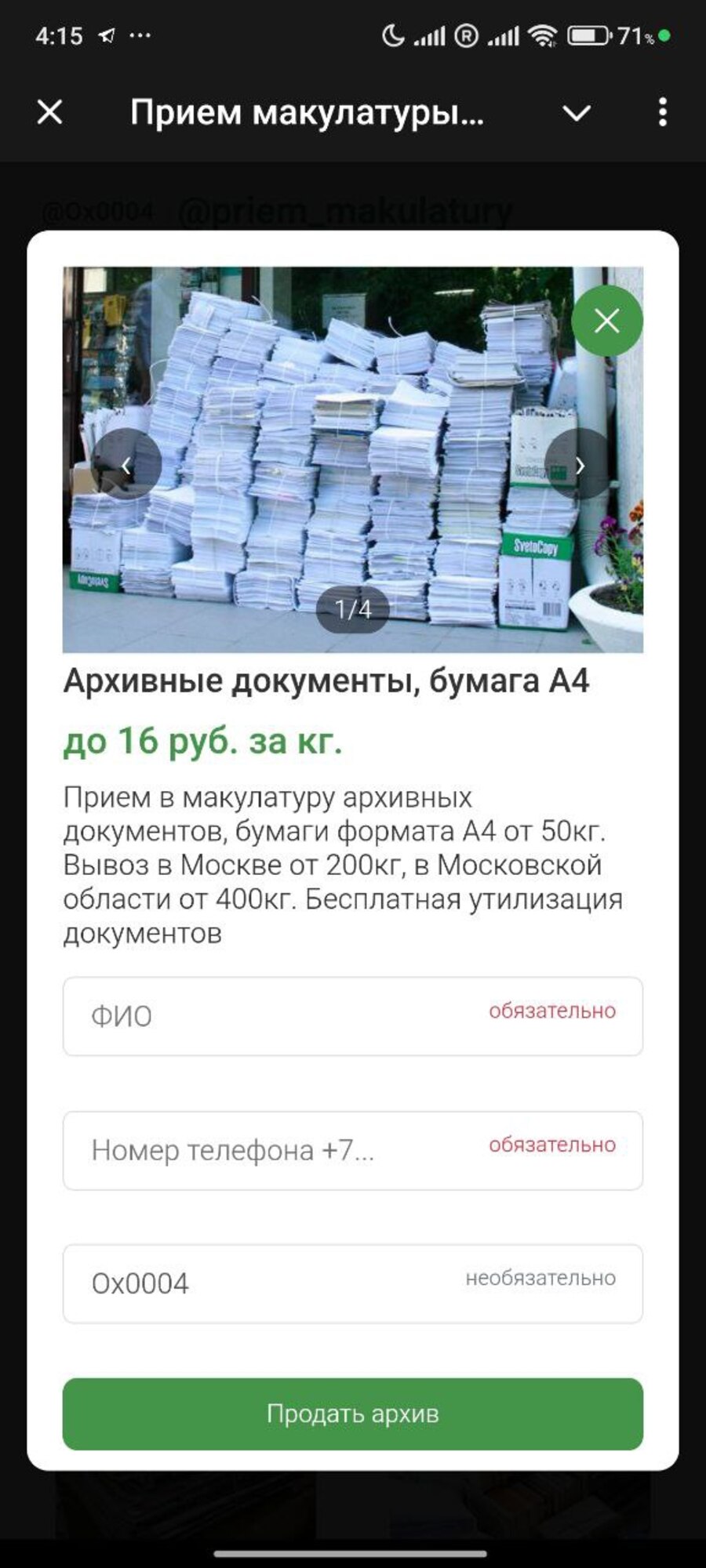Submit with the Продать архив button
The height and width of the screenshot is (1568, 706).
353,1414
